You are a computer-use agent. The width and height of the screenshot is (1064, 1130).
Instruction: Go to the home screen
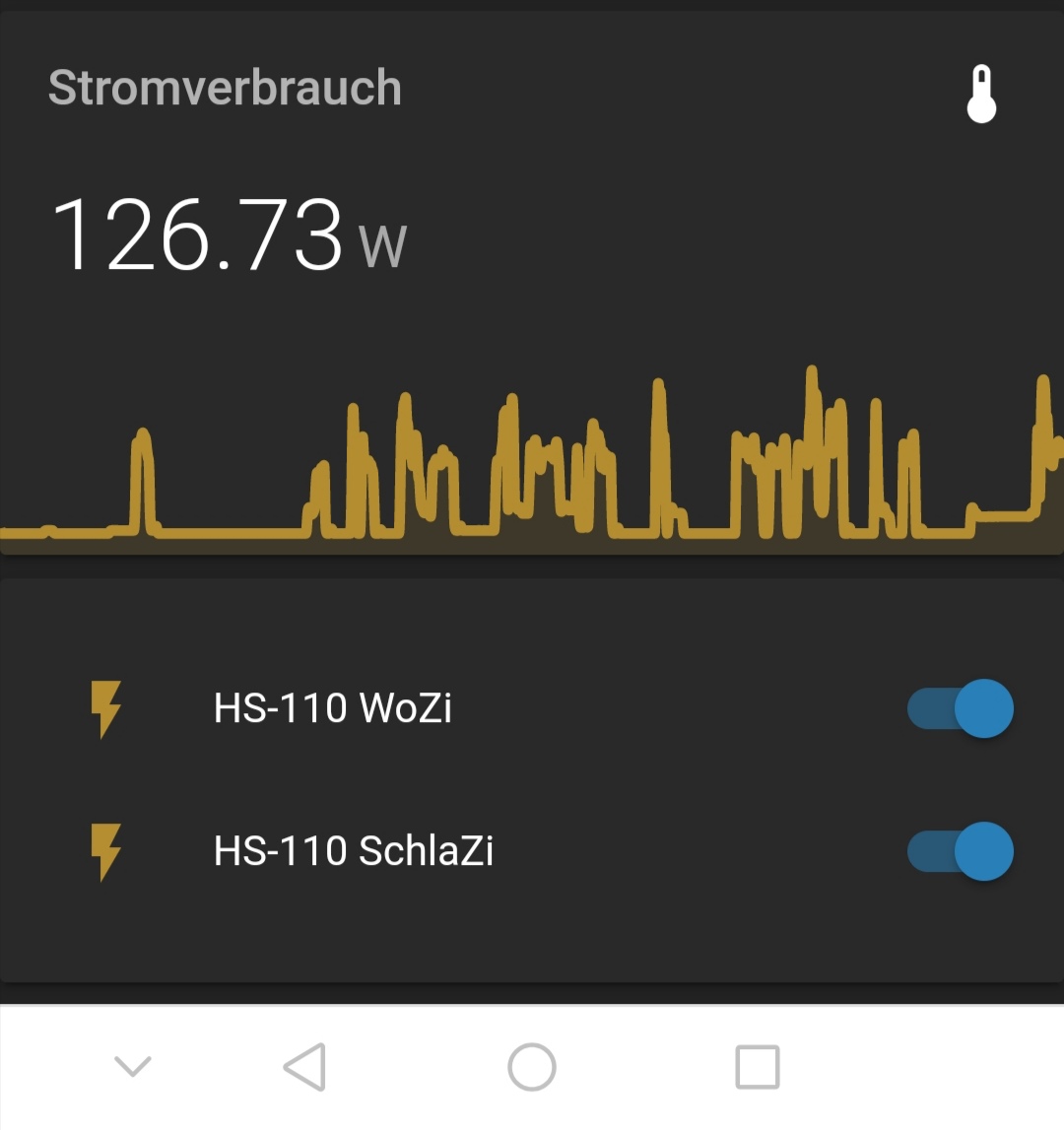[532, 1067]
